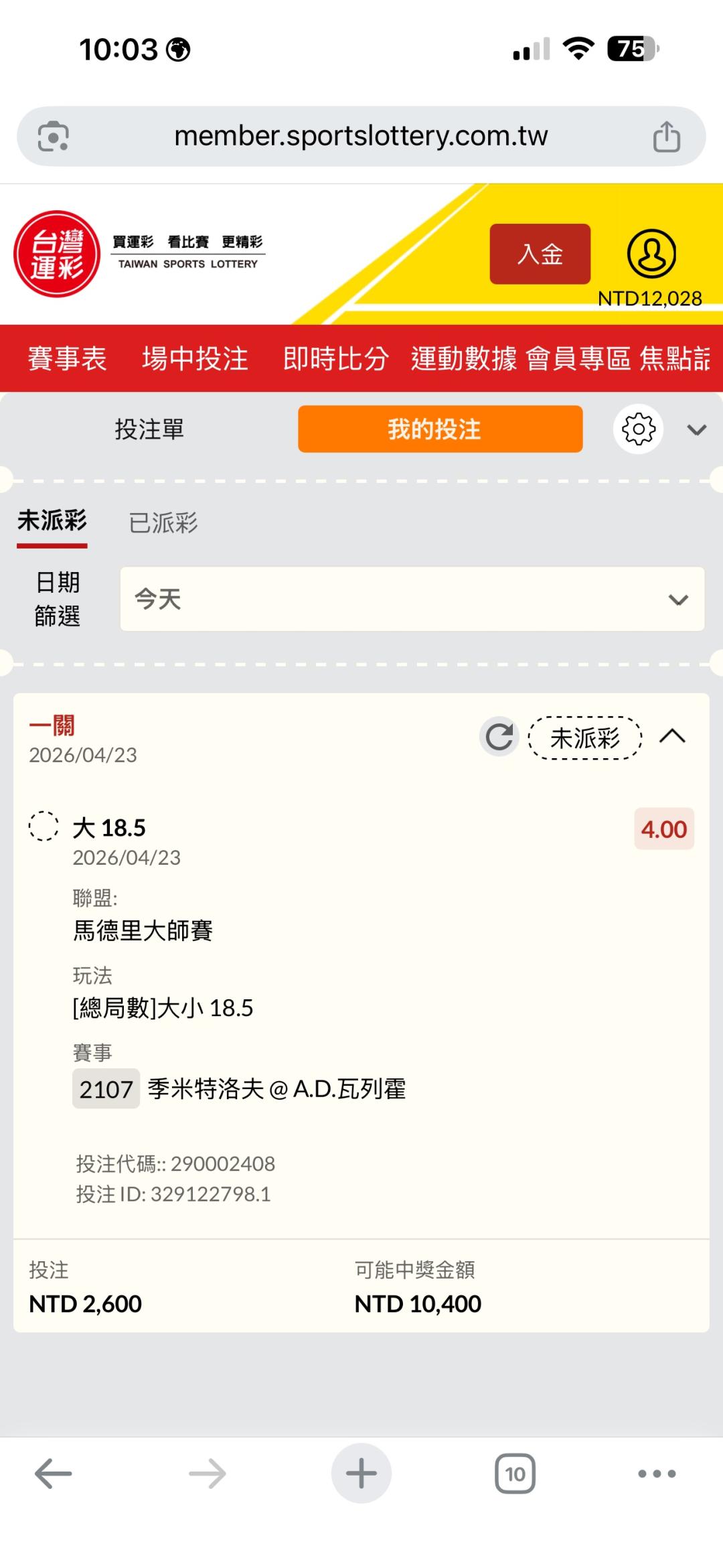Image resolution: width=723 pixels, height=1568 pixels.
Task: Open the 賽事表 menu item
Action: (67, 358)
